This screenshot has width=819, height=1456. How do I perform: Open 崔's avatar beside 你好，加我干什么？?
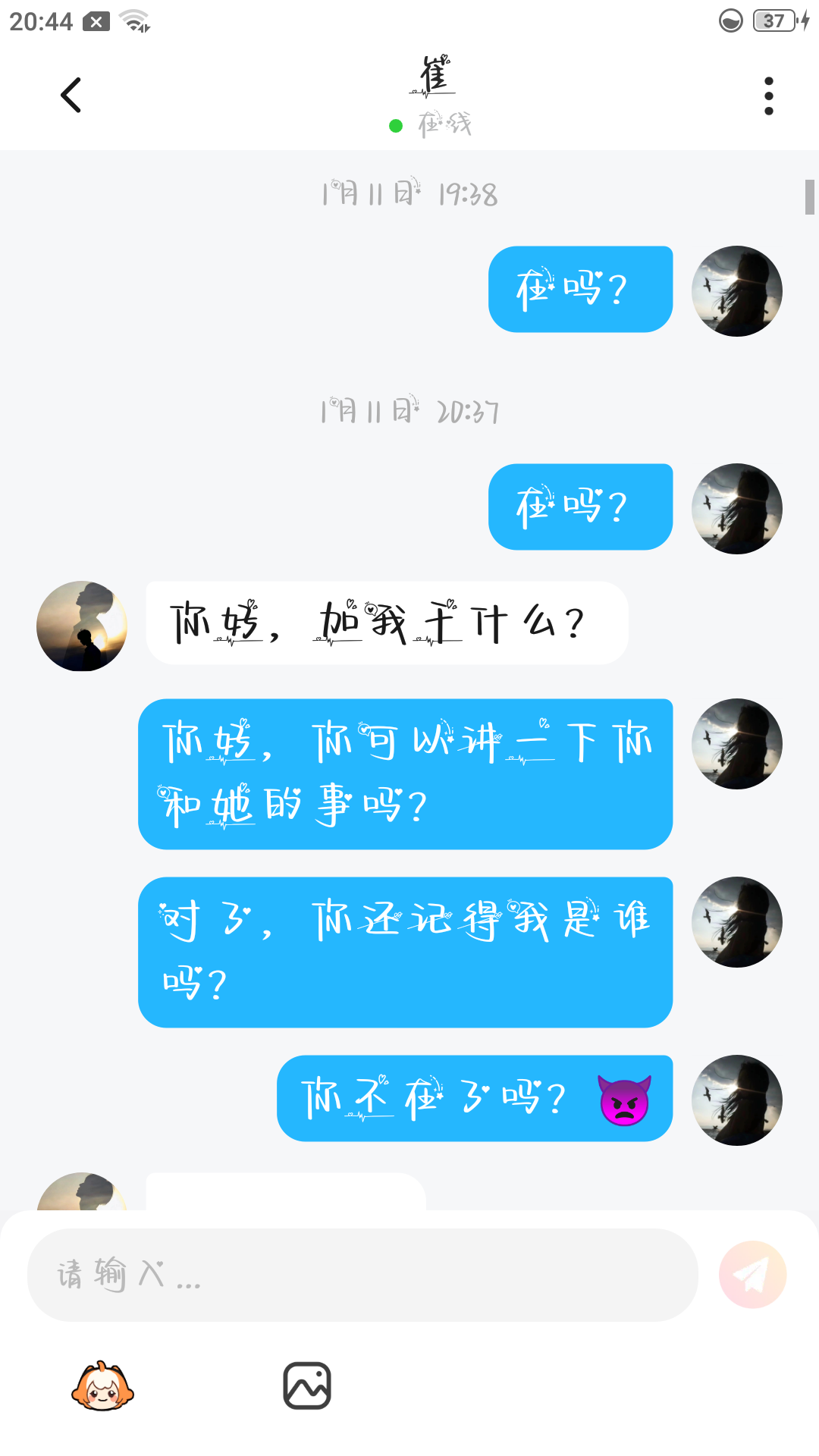coord(82,626)
